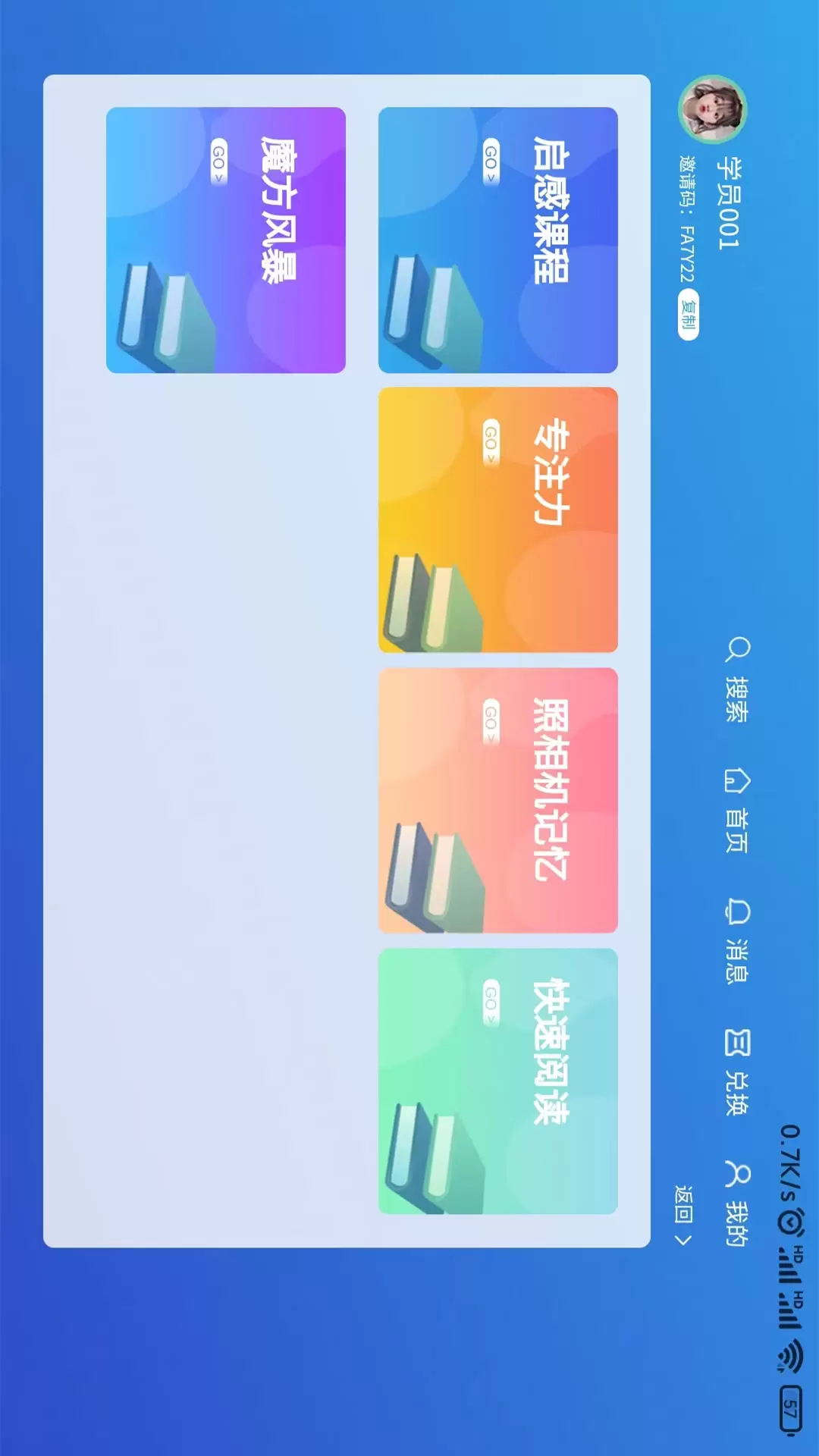Screen dimensions: 819x1456
Task: Tap 返回 to go back
Action: pos(684,1216)
